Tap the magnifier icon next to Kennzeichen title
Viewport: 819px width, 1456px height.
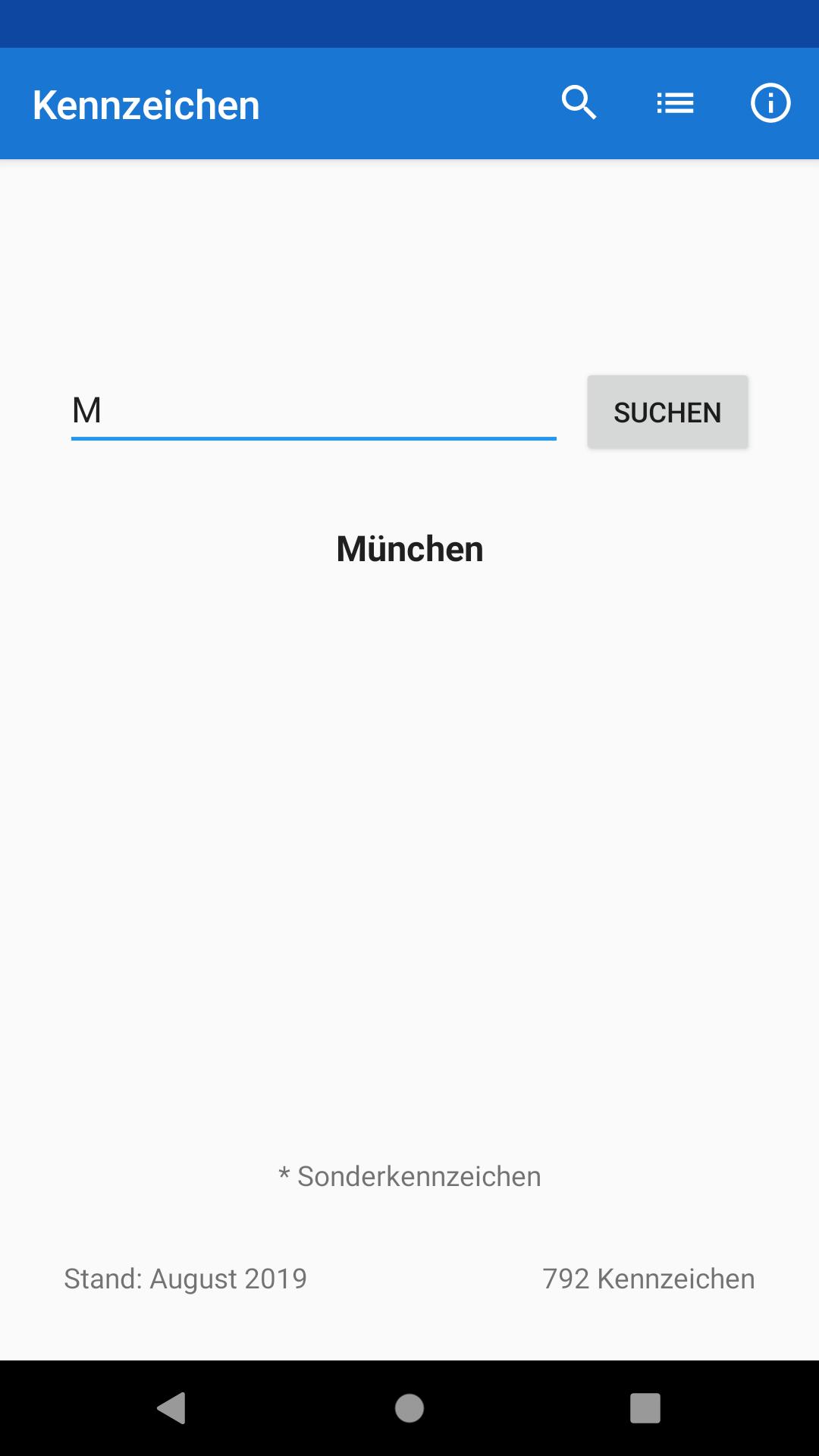580,103
